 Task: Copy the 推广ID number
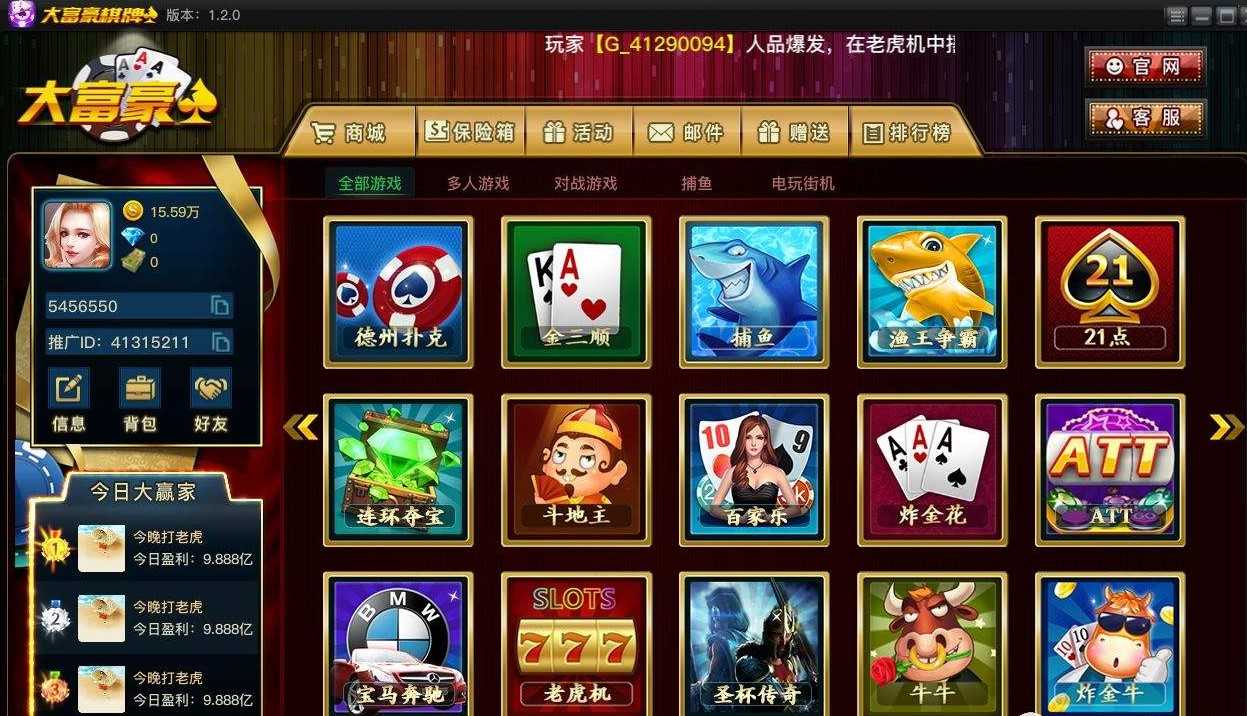[x=220, y=342]
